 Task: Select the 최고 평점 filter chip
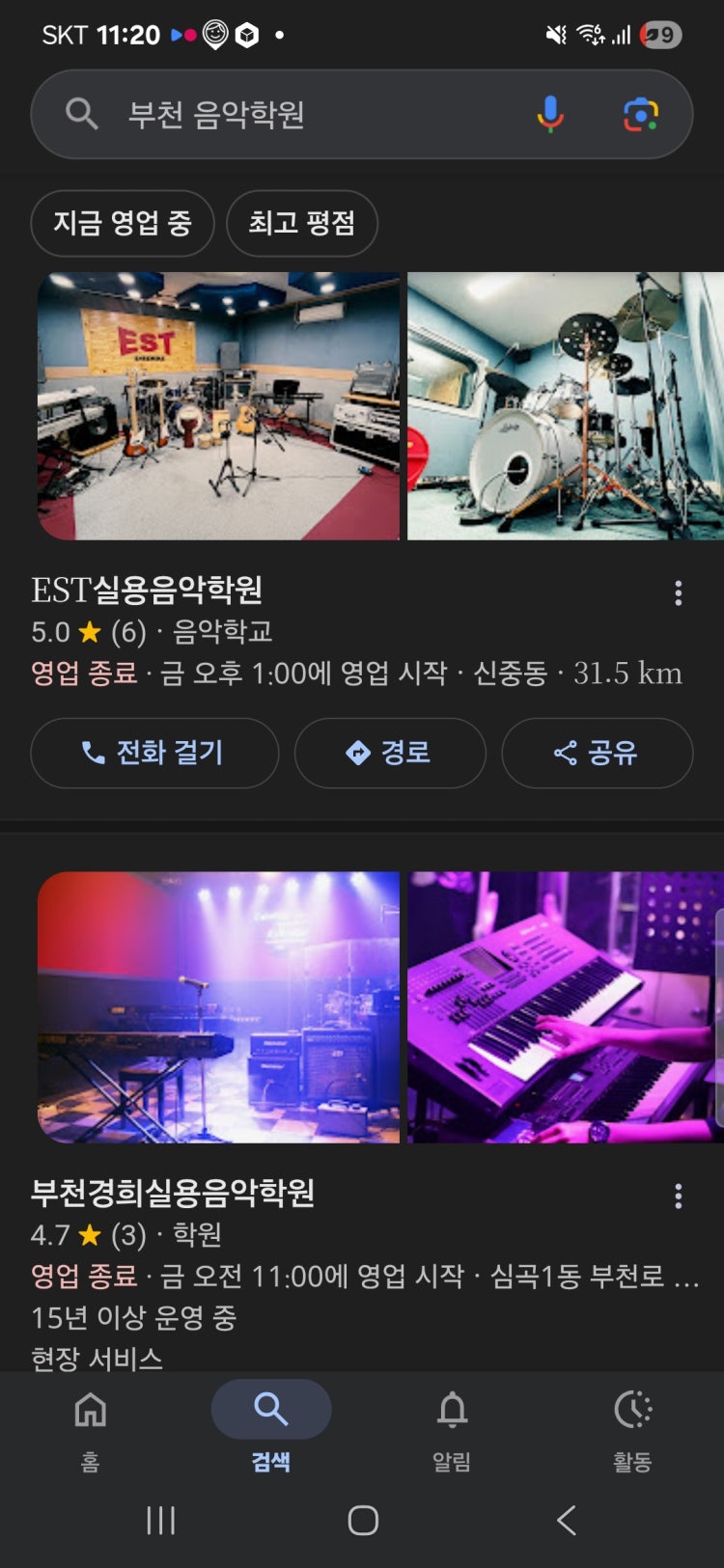[x=301, y=224]
